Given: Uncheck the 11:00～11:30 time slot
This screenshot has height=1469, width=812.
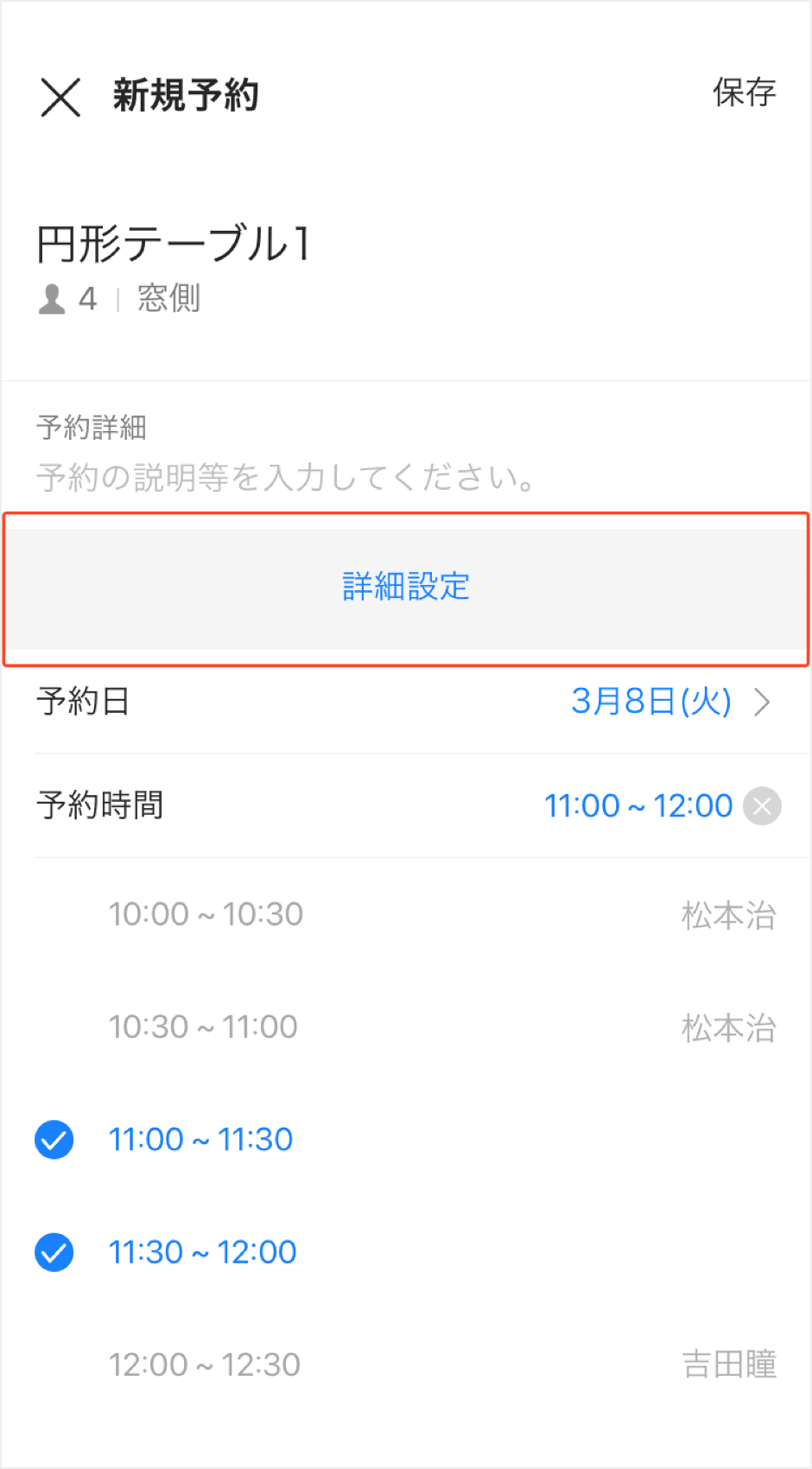Looking at the screenshot, I should click(x=54, y=1140).
